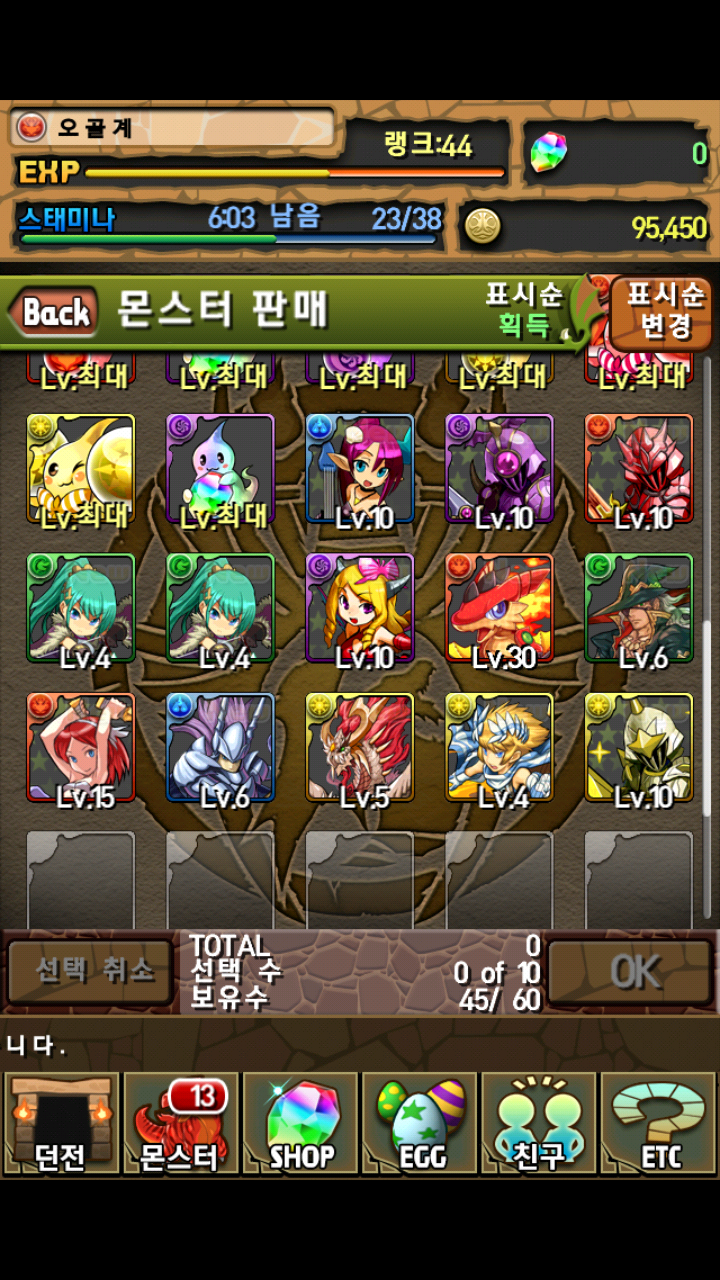This screenshot has width=720, height=1280.
Task: Tap the Back button
Action: pos(56,312)
